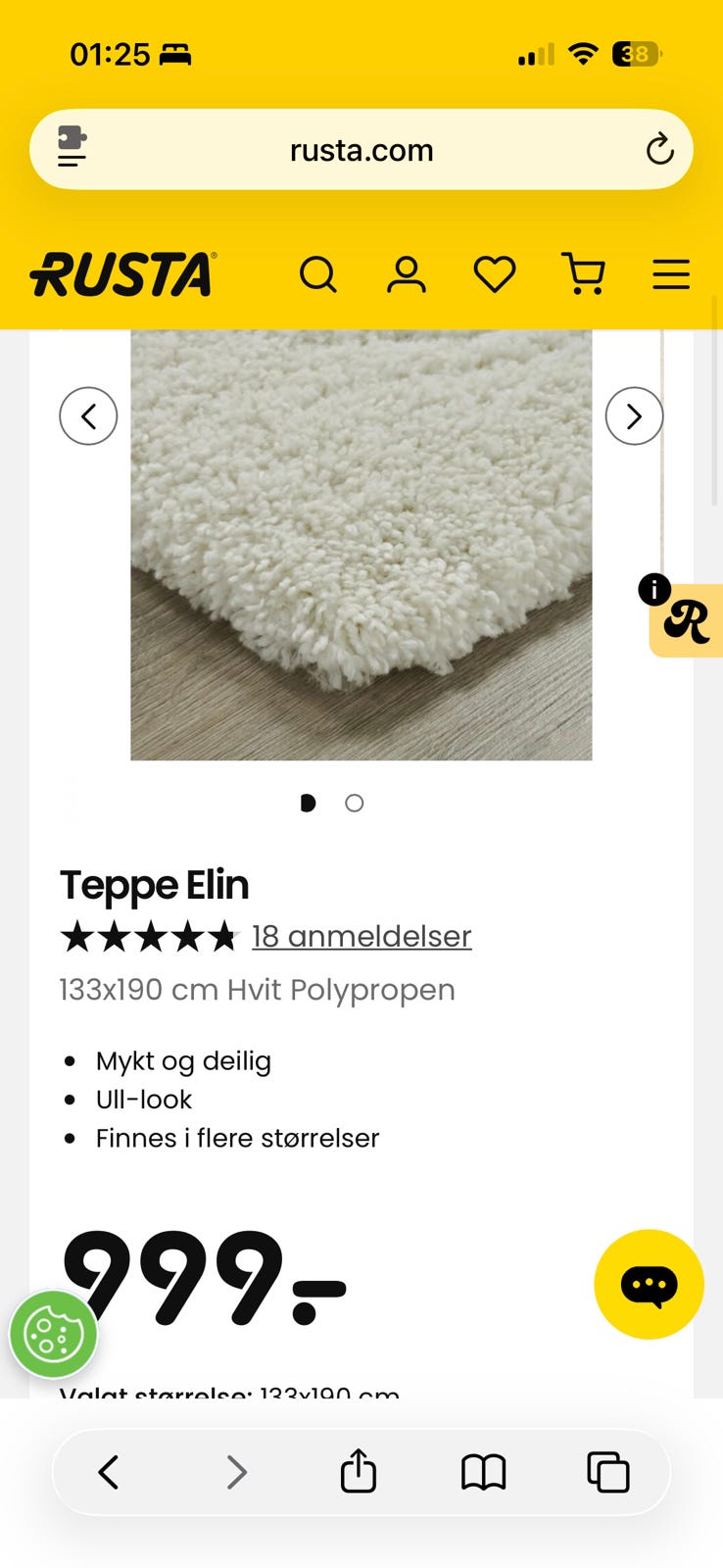Show the previous product image

[88, 416]
